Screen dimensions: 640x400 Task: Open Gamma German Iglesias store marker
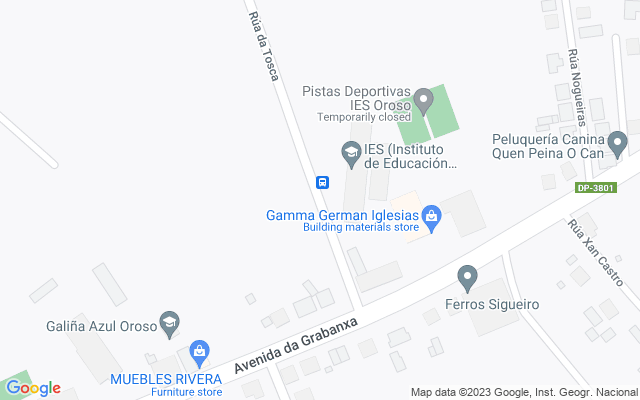click(x=432, y=215)
